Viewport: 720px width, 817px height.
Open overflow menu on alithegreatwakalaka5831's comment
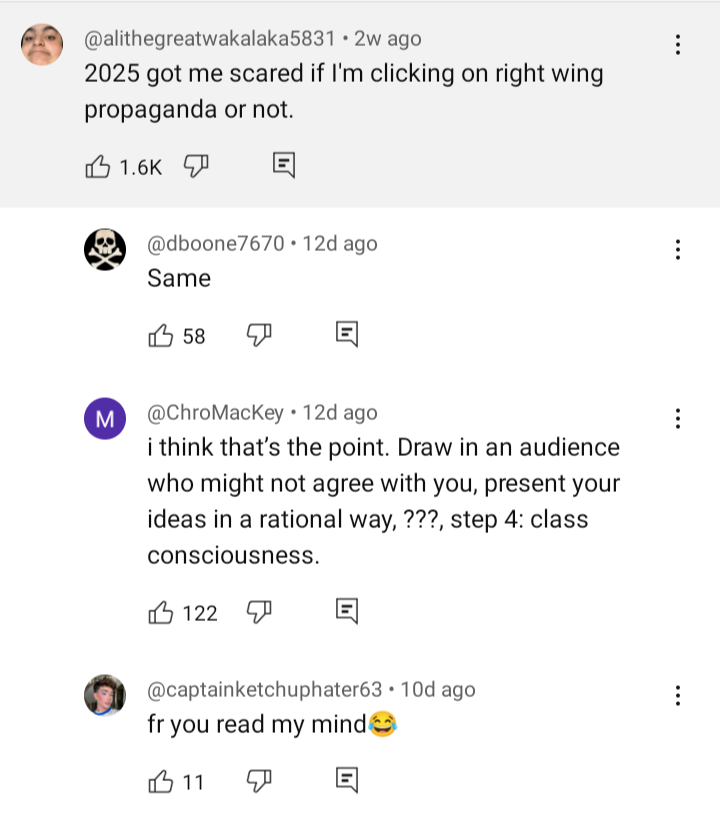pyautogui.click(x=678, y=45)
